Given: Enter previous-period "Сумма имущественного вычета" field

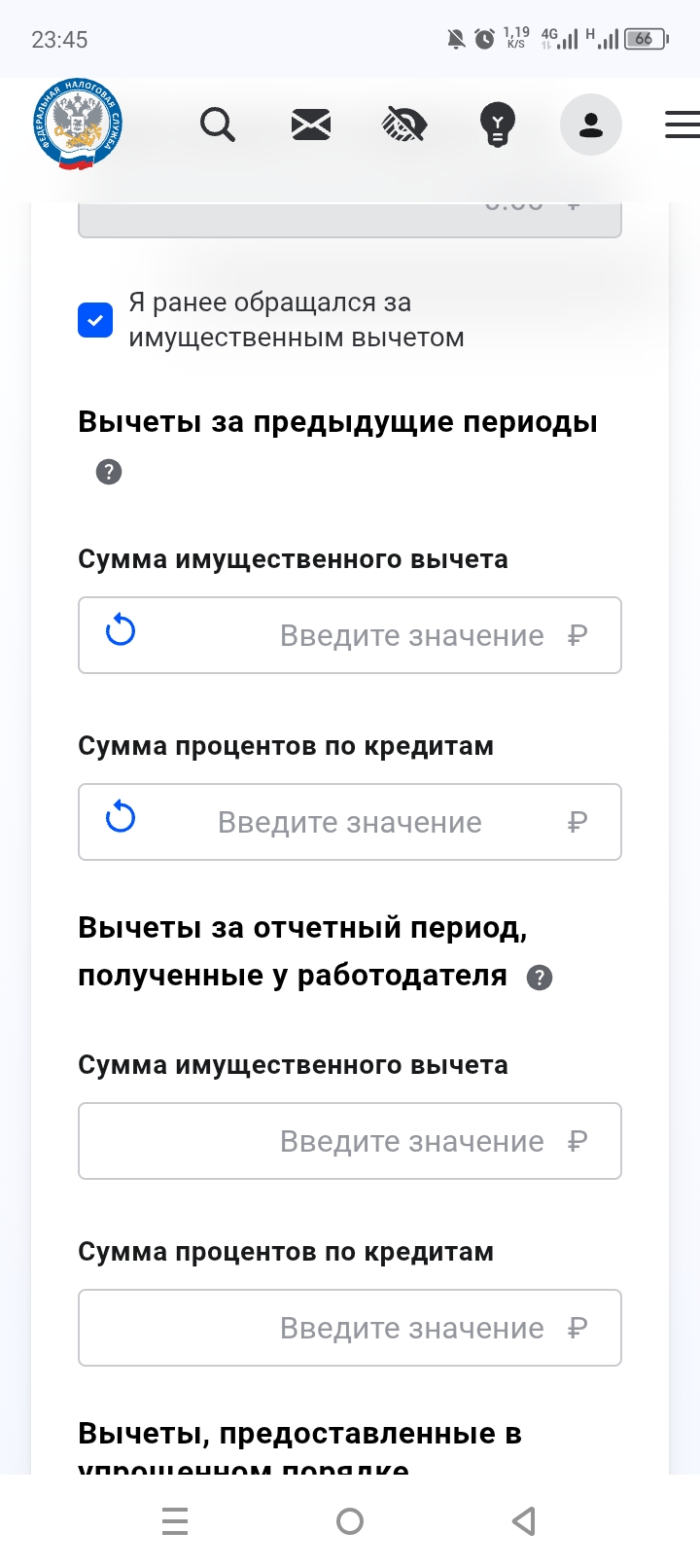Looking at the screenshot, I should pyautogui.click(x=350, y=635).
